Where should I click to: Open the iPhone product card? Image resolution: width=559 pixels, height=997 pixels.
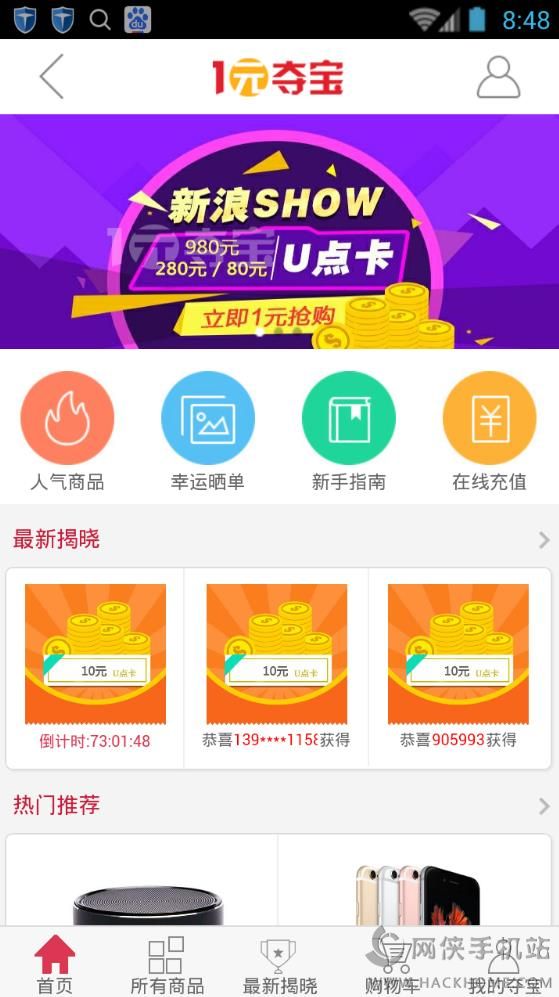click(x=415, y=880)
